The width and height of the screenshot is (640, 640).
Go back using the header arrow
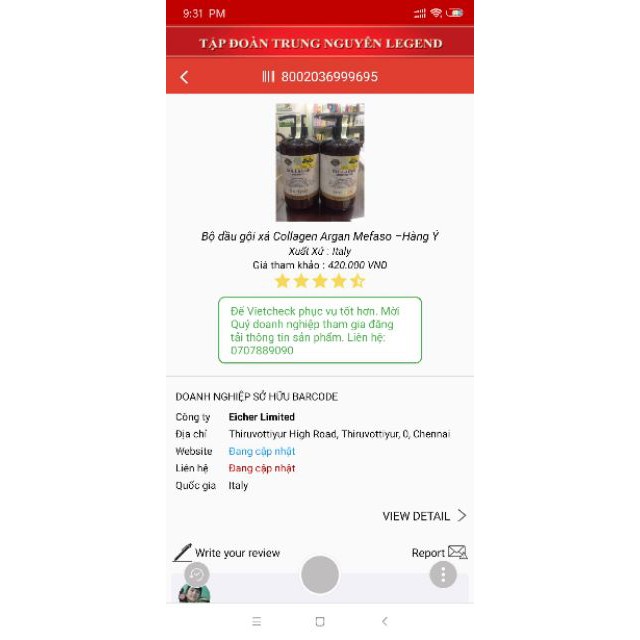tap(184, 77)
